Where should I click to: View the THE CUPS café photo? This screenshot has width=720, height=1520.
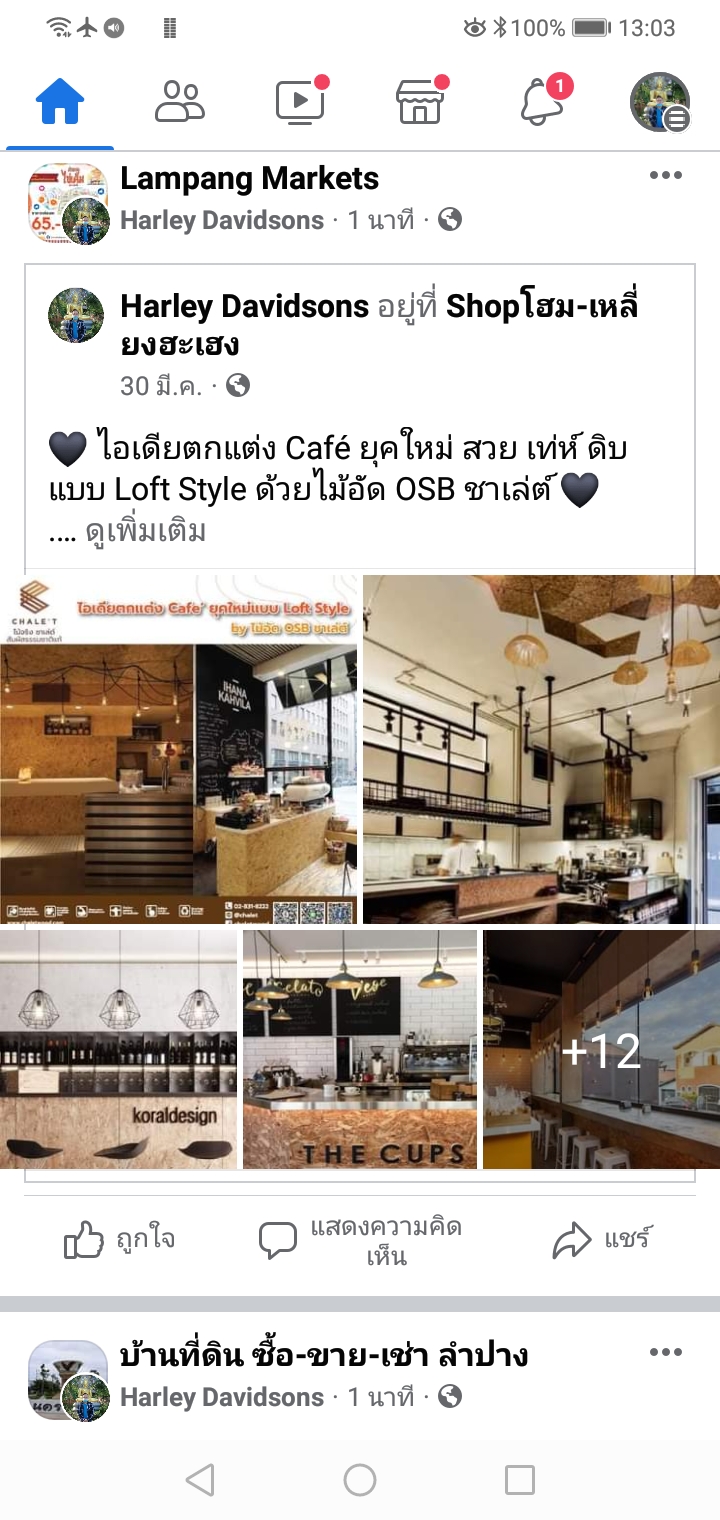360,1050
